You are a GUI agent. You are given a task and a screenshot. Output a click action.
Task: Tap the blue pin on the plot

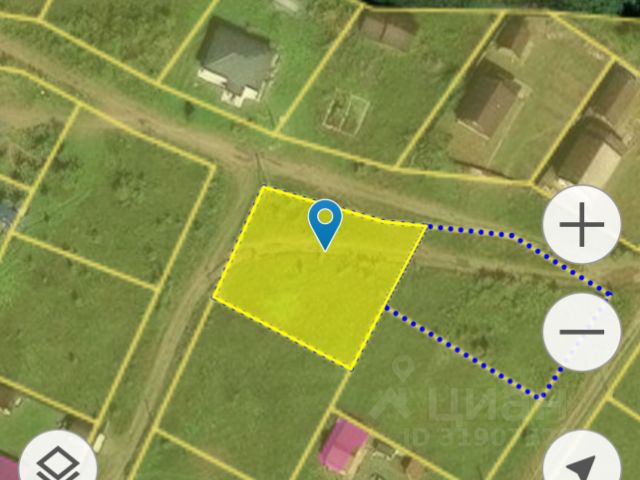325,223
